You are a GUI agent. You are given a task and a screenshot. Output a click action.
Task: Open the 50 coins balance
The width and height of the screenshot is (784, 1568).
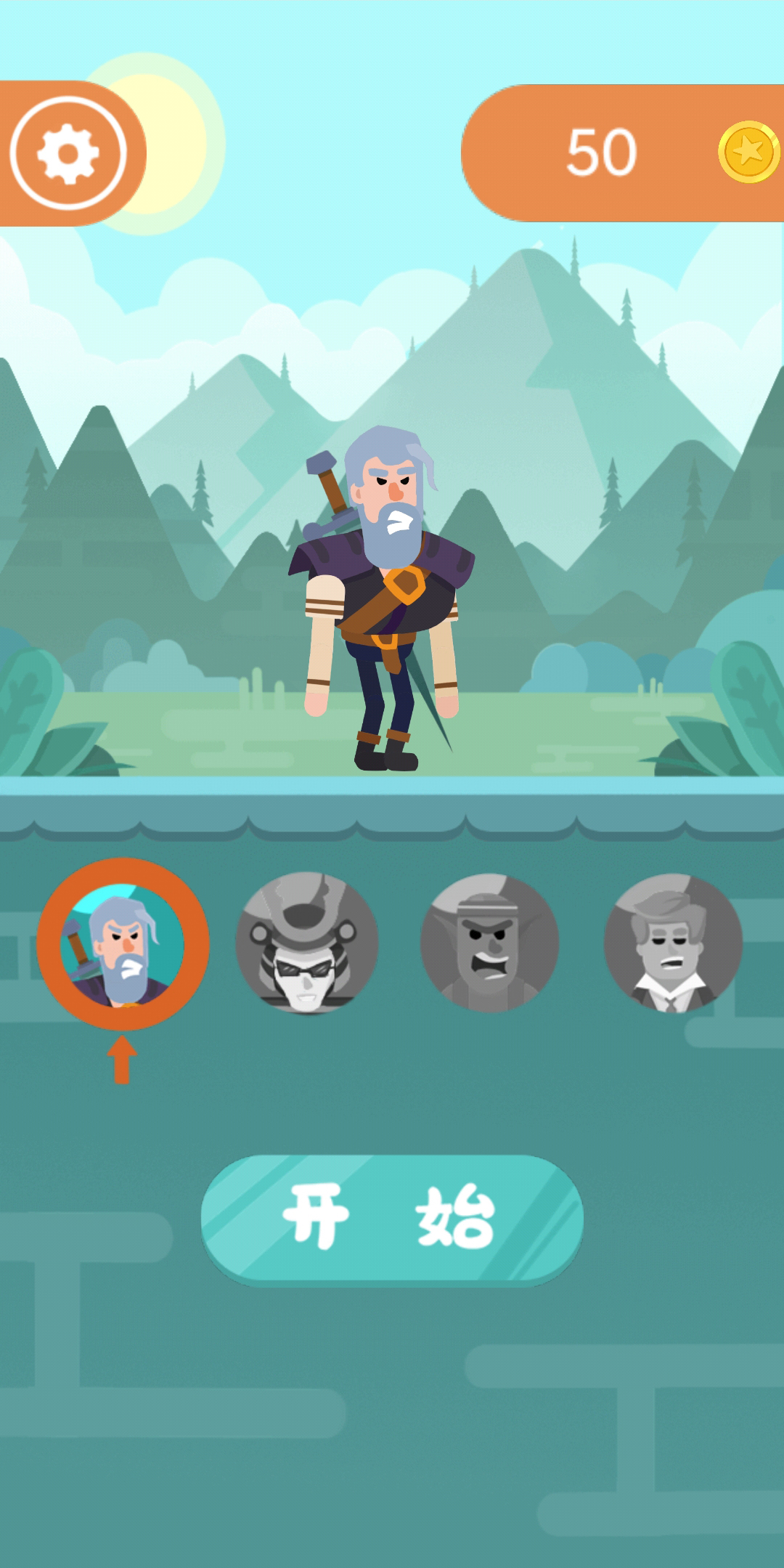click(x=624, y=153)
